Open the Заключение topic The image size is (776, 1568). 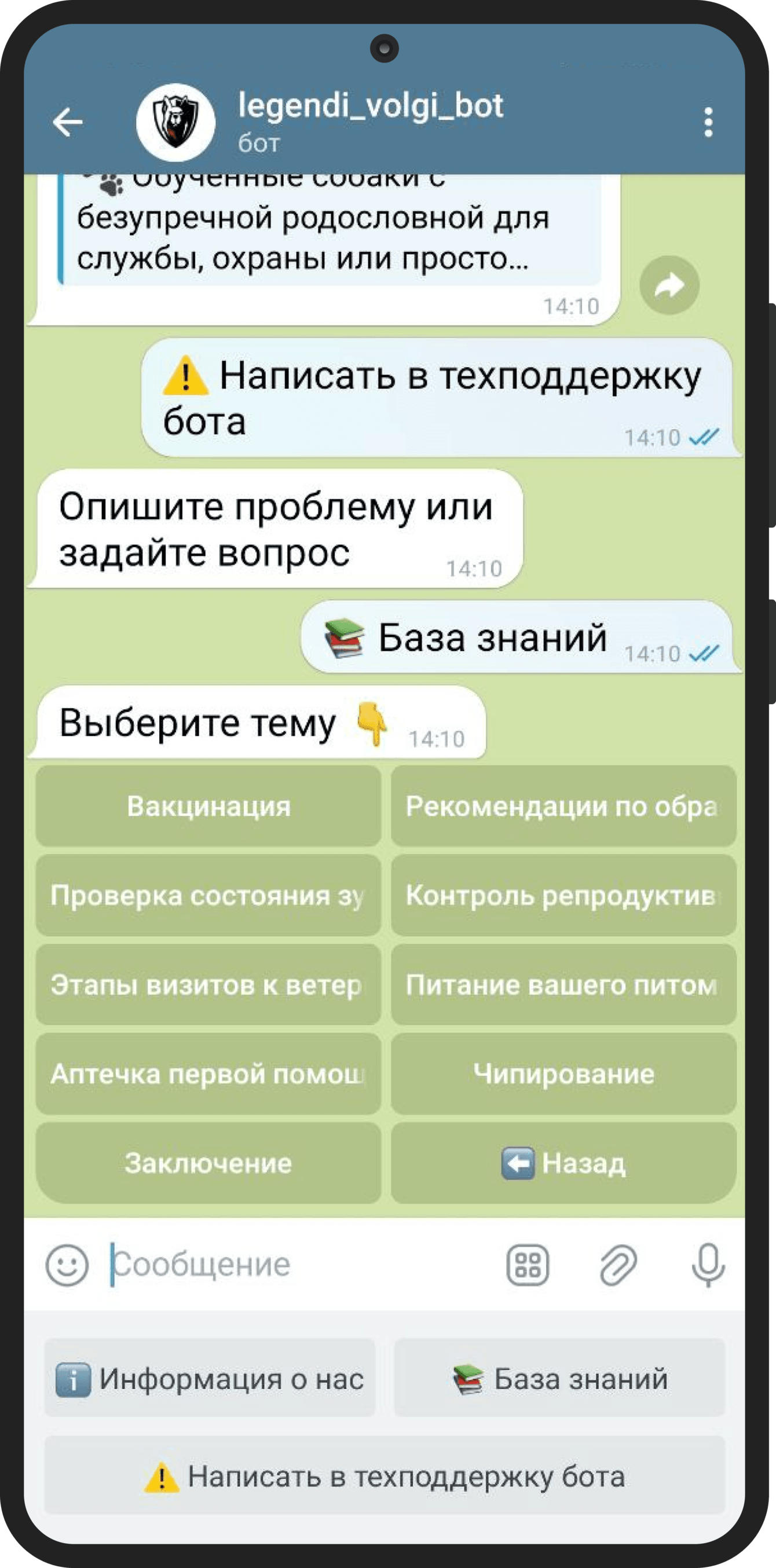pos(208,1163)
